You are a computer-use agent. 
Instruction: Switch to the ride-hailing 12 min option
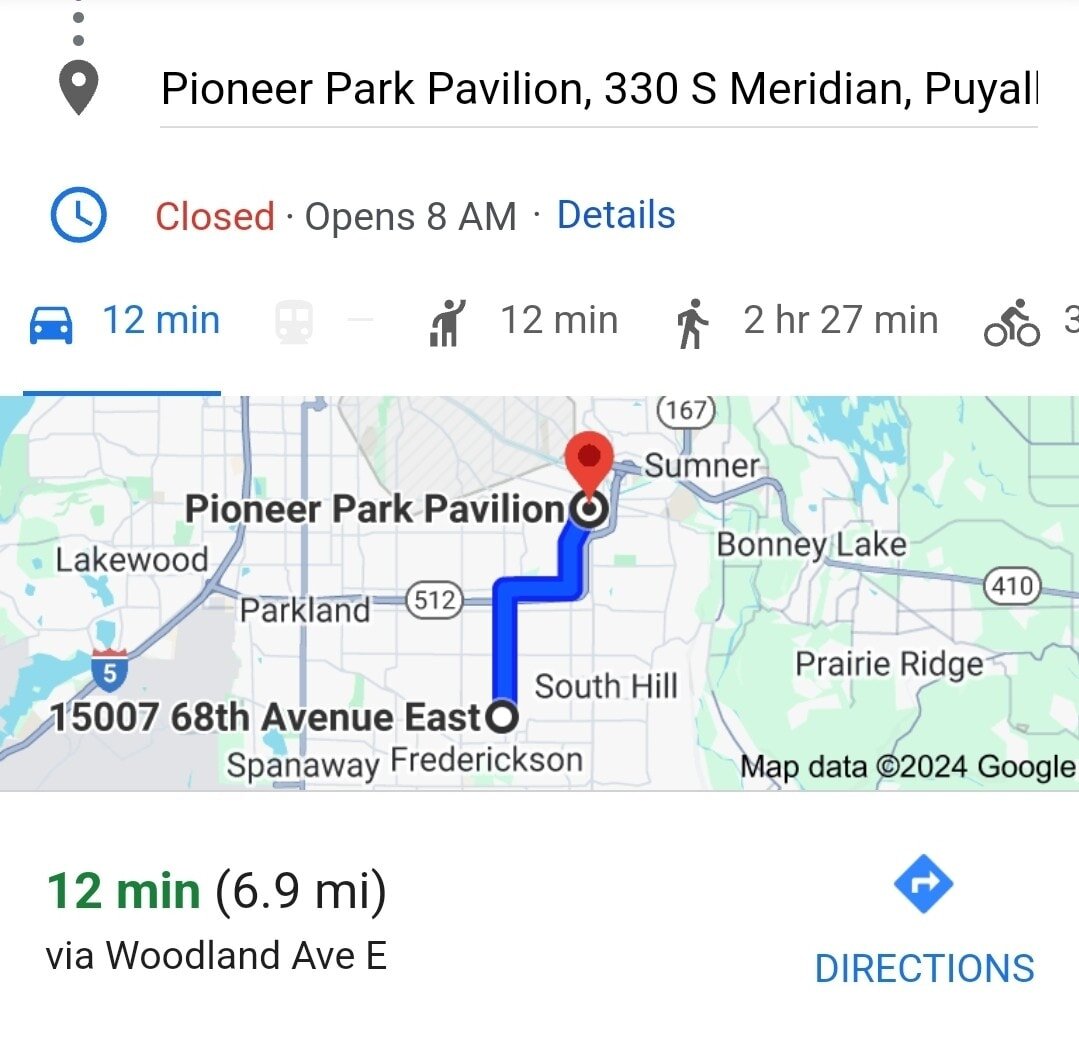click(523, 322)
